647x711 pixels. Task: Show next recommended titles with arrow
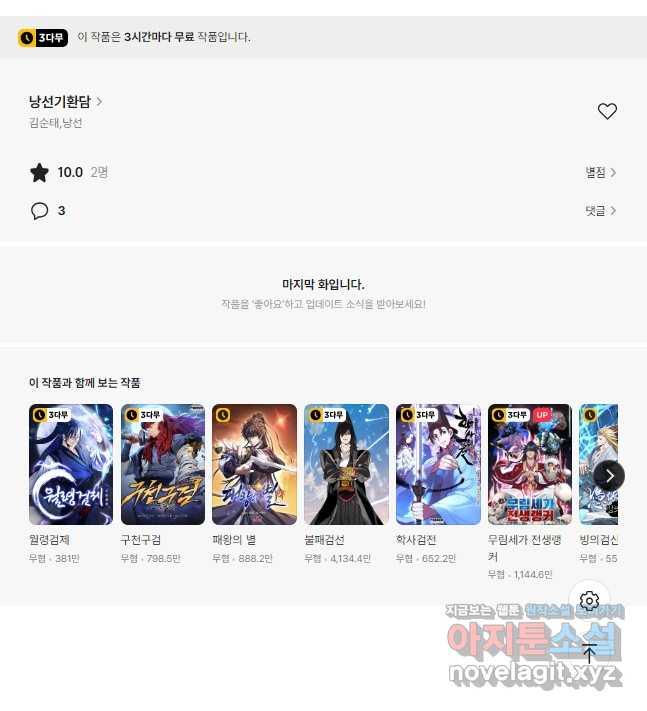pos(608,475)
